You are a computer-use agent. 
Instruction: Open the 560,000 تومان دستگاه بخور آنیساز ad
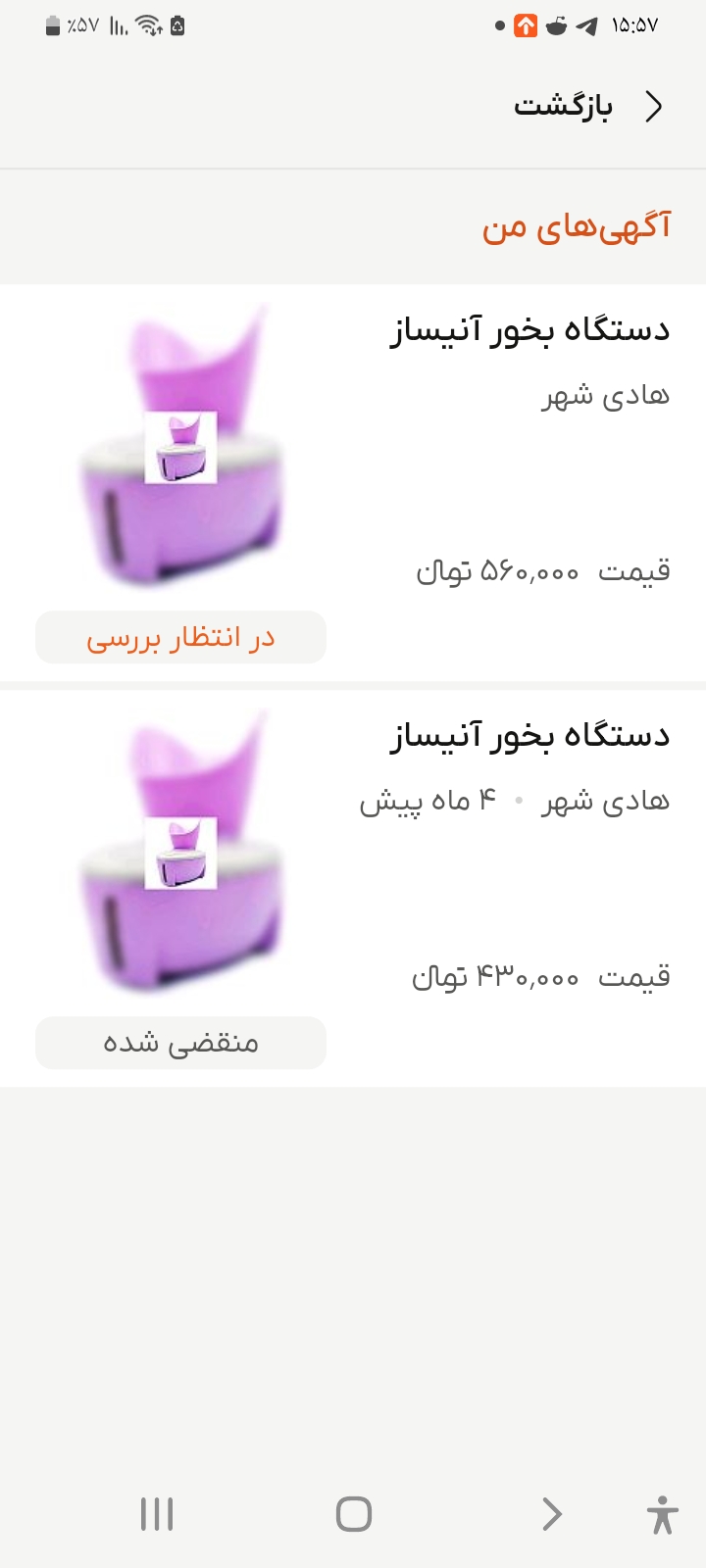[353, 483]
